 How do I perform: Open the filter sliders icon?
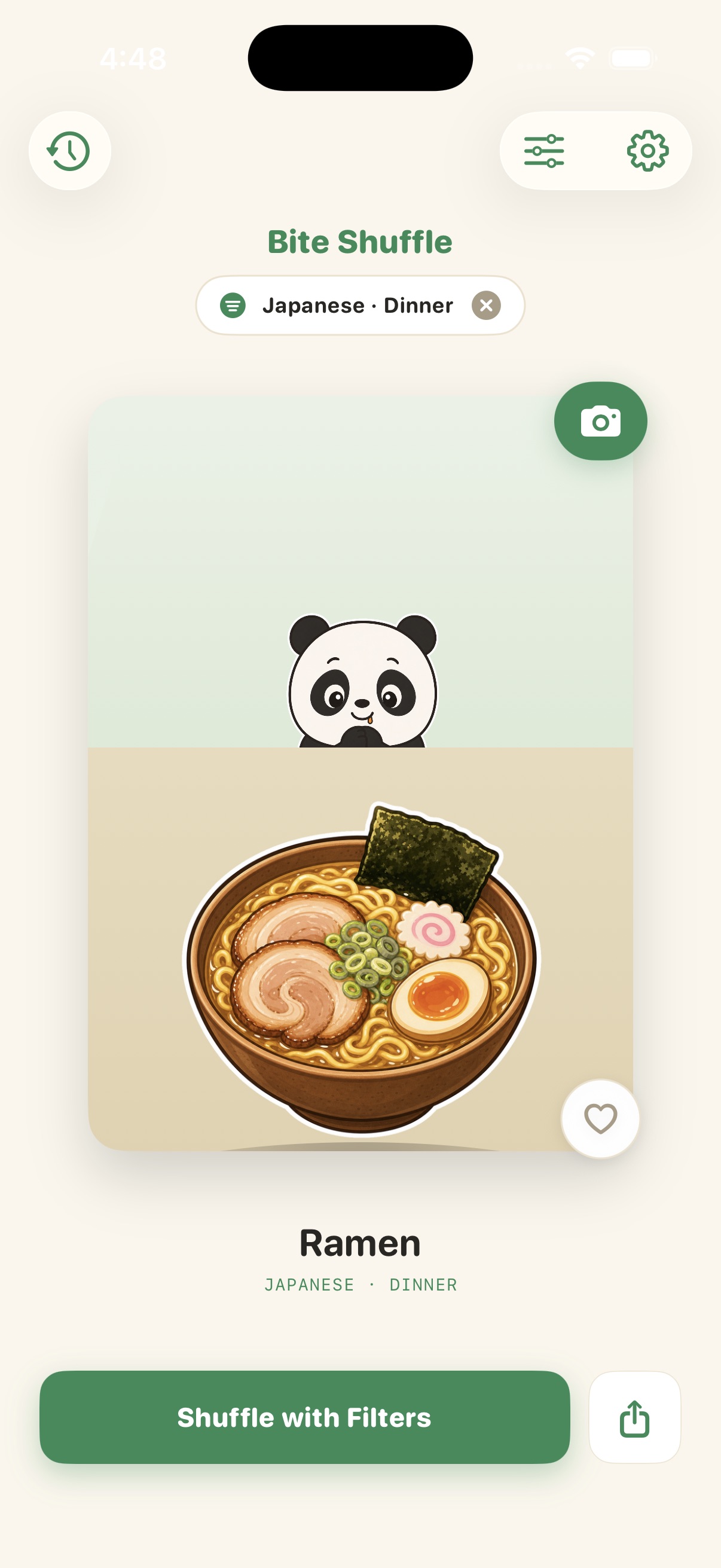click(x=544, y=150)
